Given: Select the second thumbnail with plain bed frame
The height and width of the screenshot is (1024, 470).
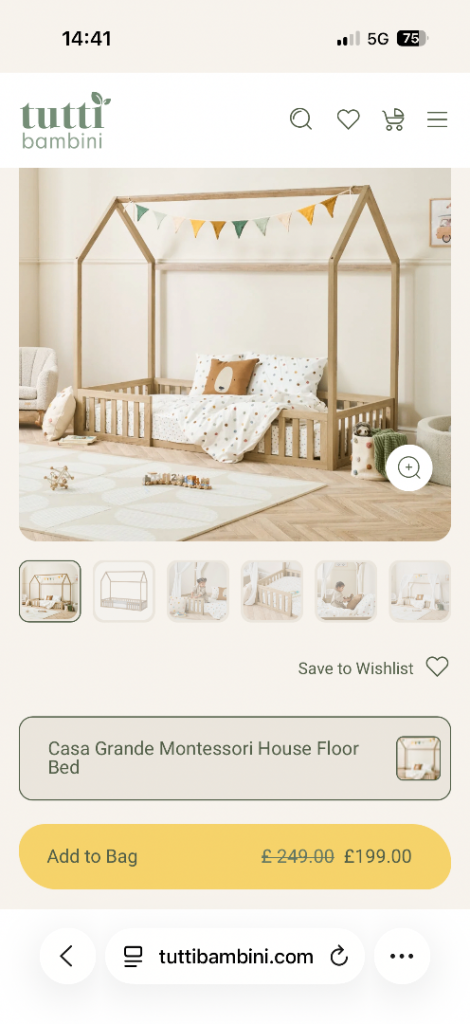Looking at the screenshot, I should click(124, 591).
